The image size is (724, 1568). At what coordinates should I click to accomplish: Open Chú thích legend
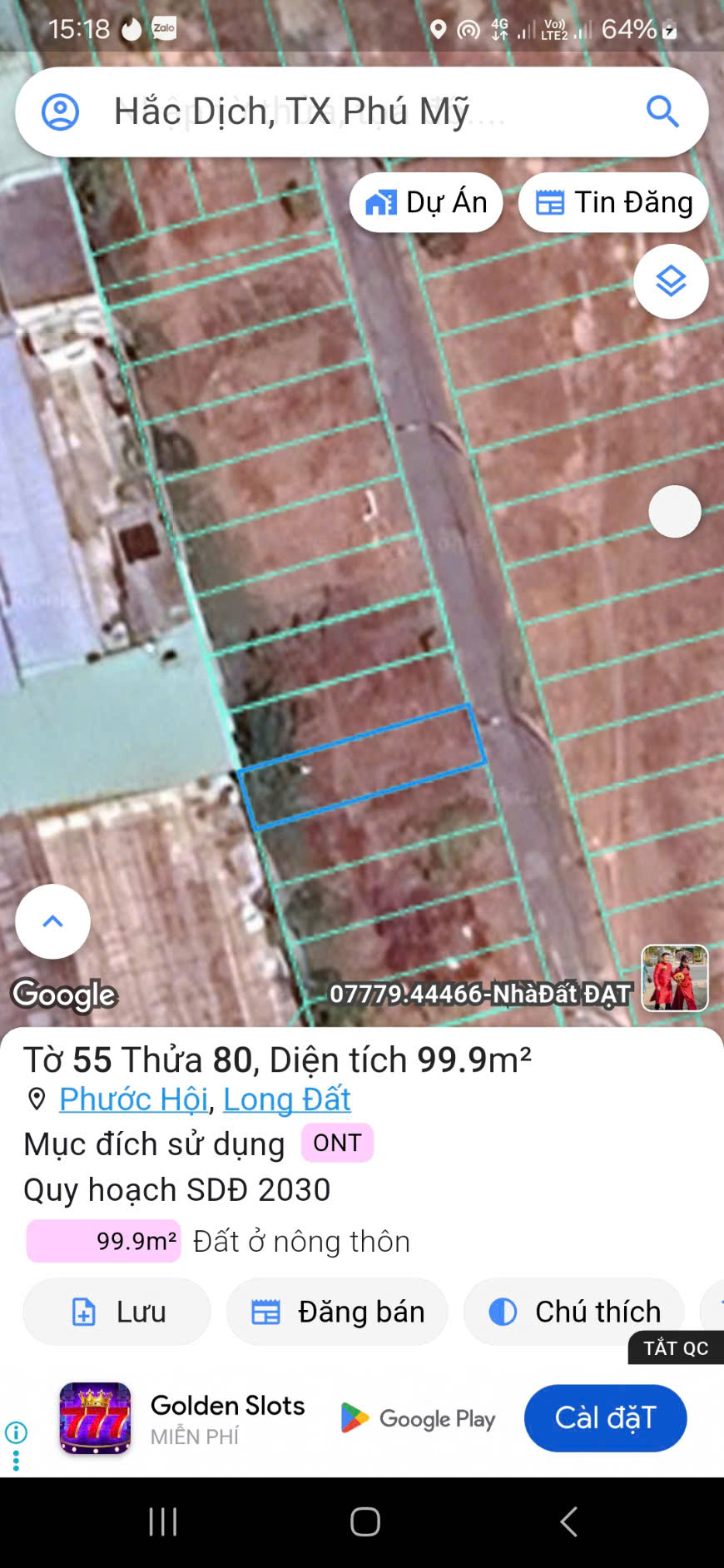coord(574,1312)
